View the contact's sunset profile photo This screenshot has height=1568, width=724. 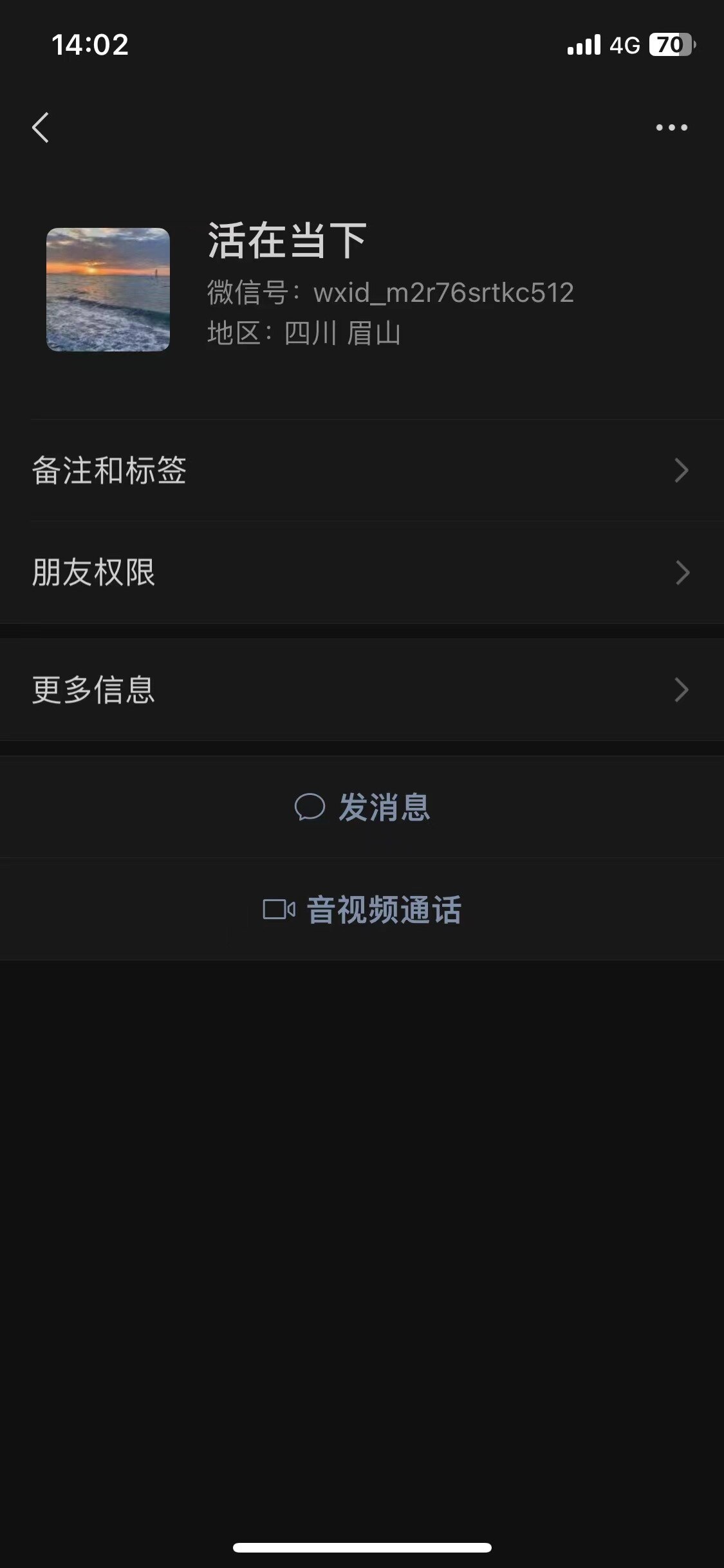108,290
